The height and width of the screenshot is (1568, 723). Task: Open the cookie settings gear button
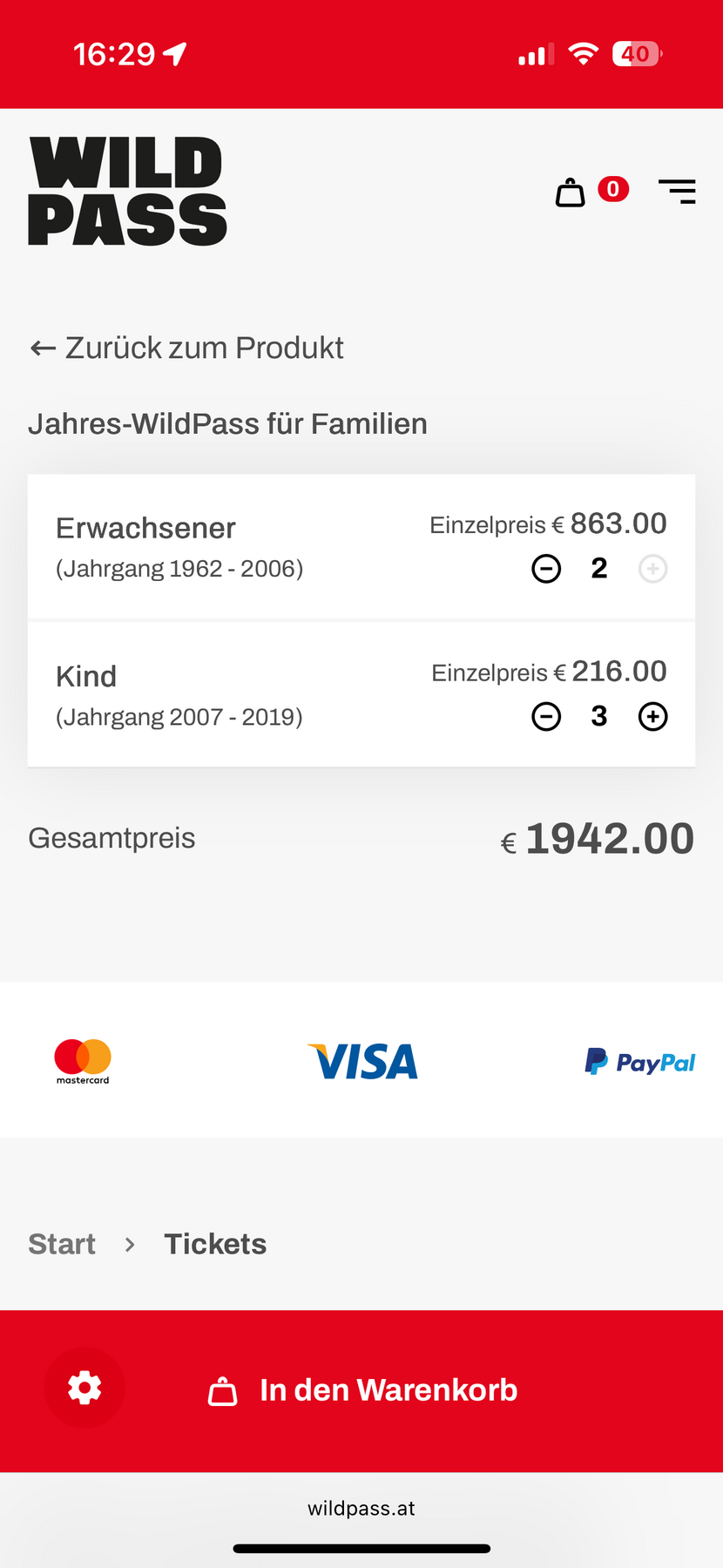click(x=84, y=1388)
